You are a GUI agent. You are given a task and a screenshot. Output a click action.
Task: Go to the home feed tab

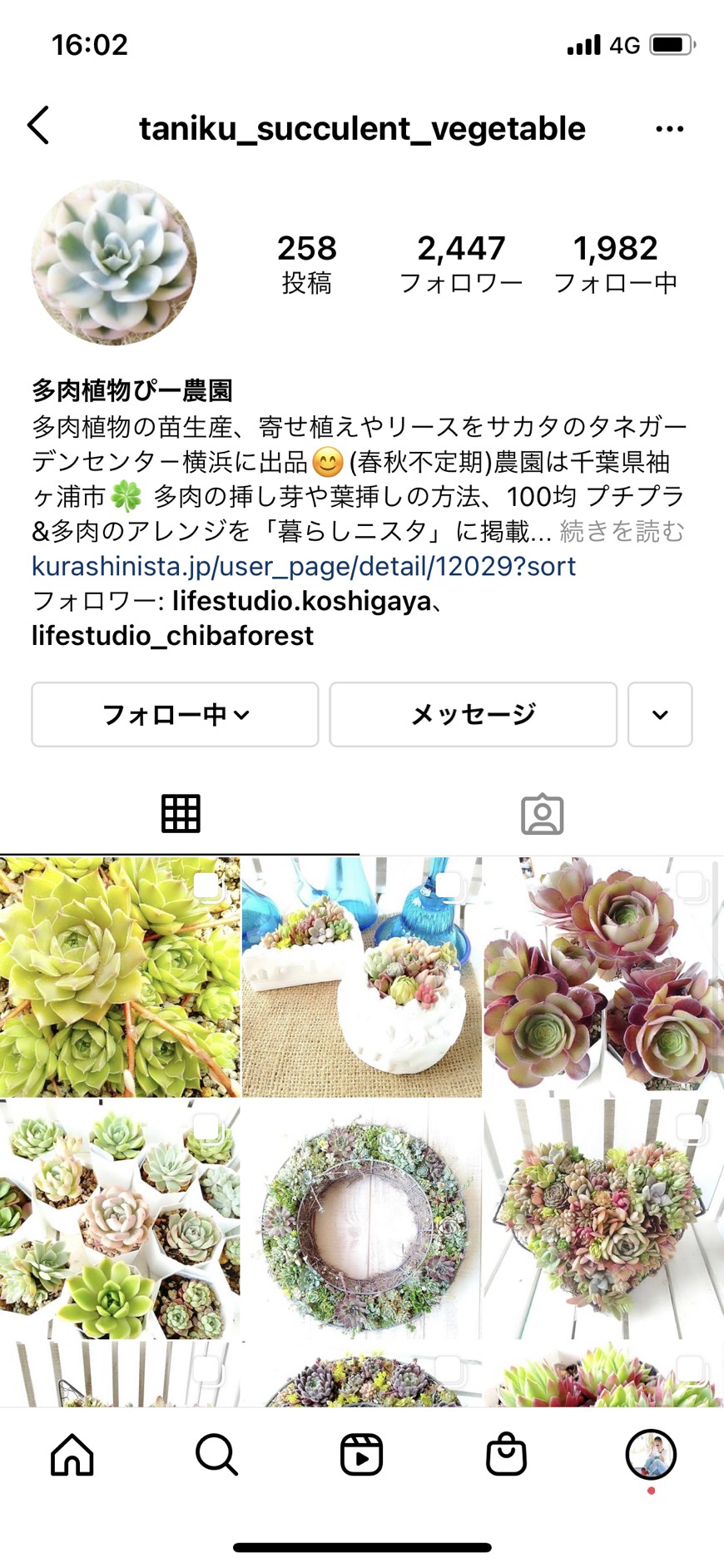[72, 1454]
